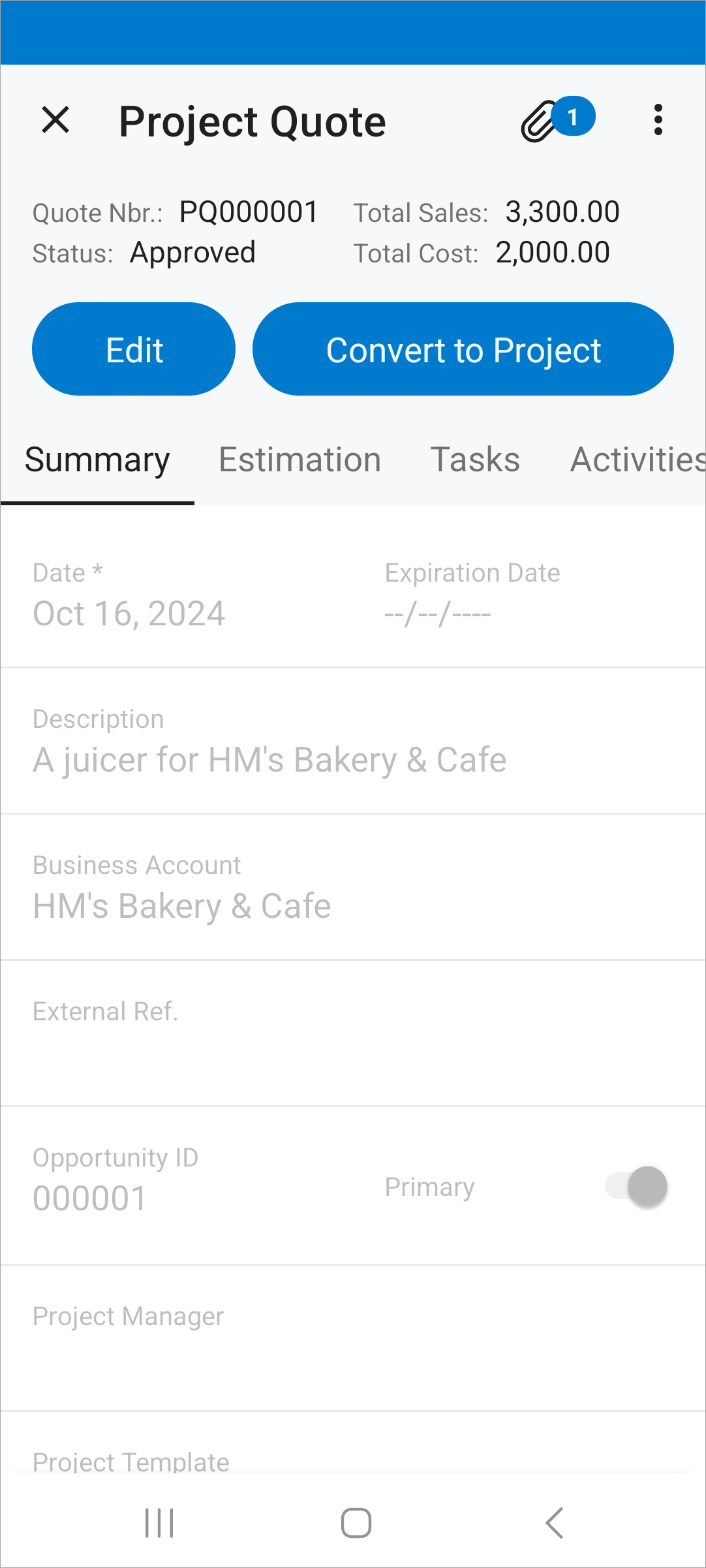706x1568 pixels.
Task: Open the overflow menu
Action: (658, 120)
